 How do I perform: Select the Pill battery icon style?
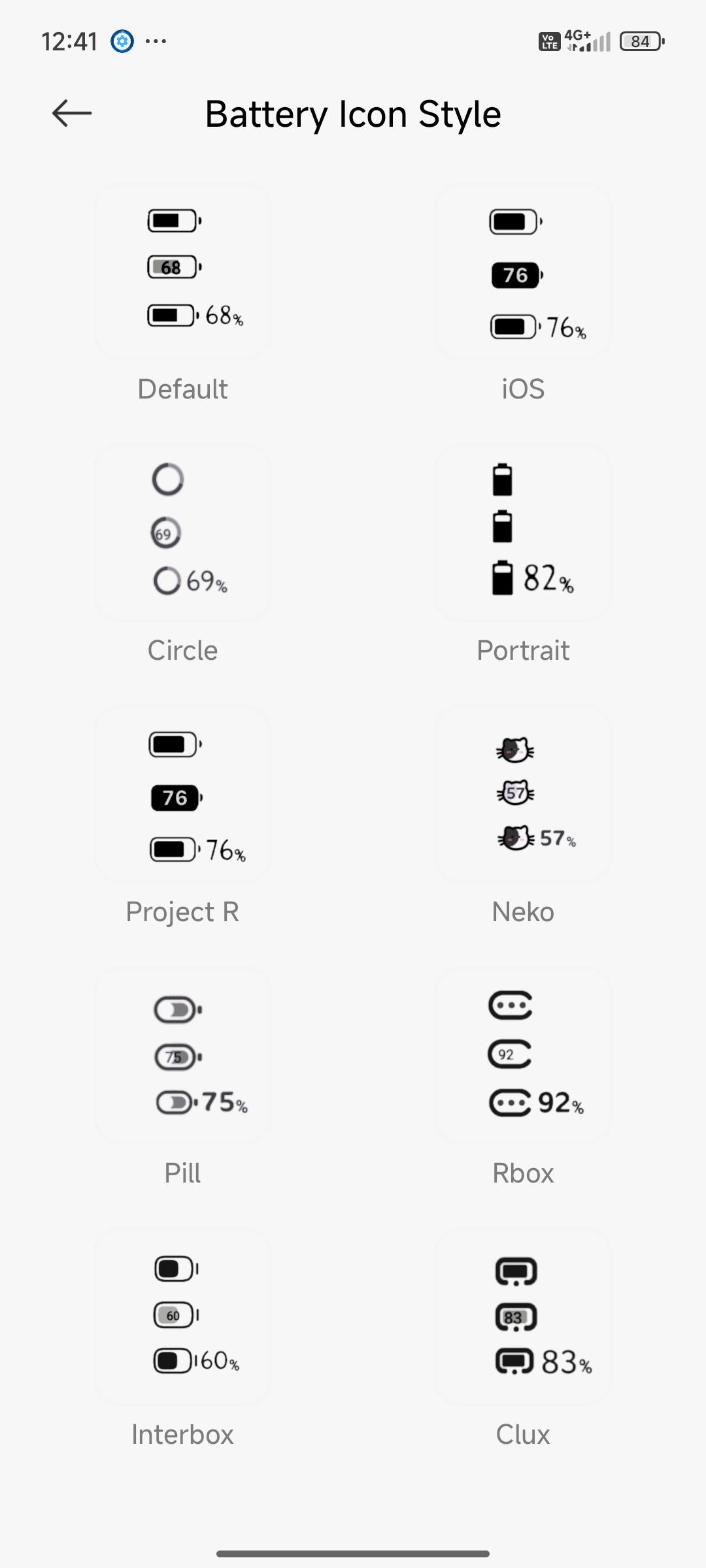point(182,1055)
